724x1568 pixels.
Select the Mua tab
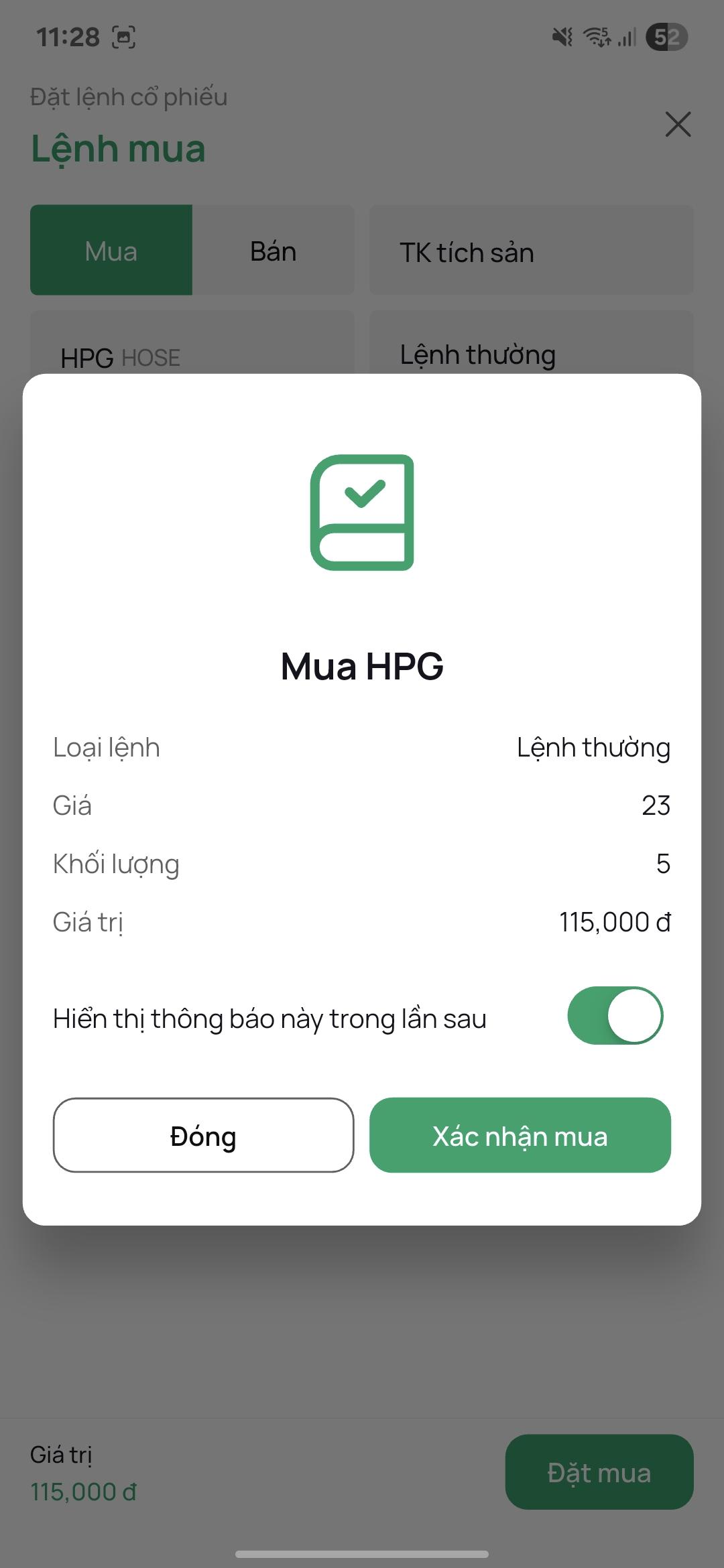click(x=111, y=250)
